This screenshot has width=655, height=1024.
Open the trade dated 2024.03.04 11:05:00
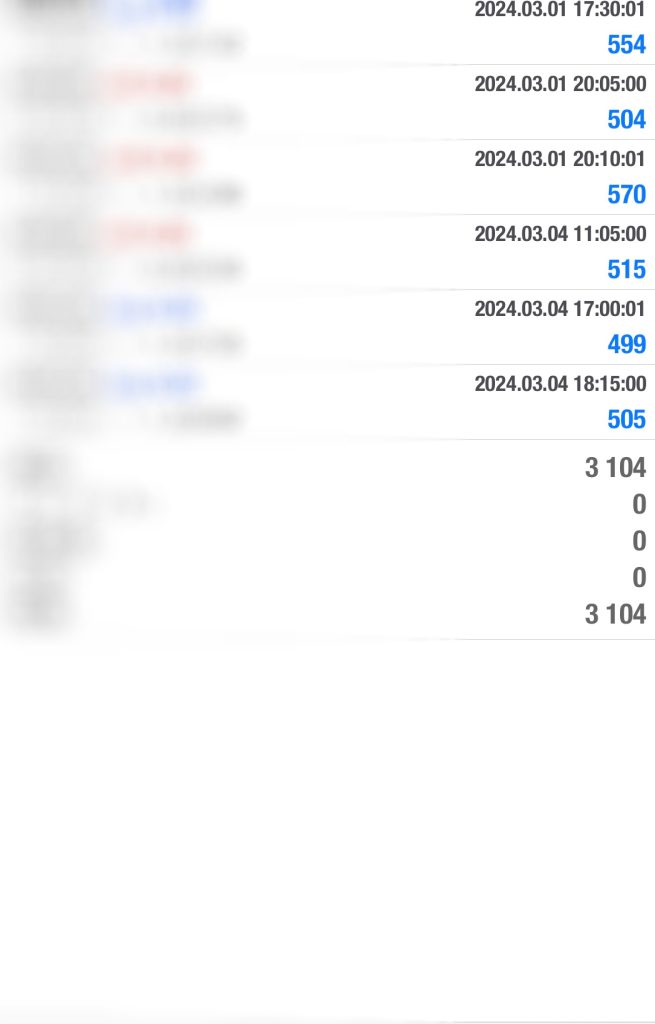click(x=327, y=252)
